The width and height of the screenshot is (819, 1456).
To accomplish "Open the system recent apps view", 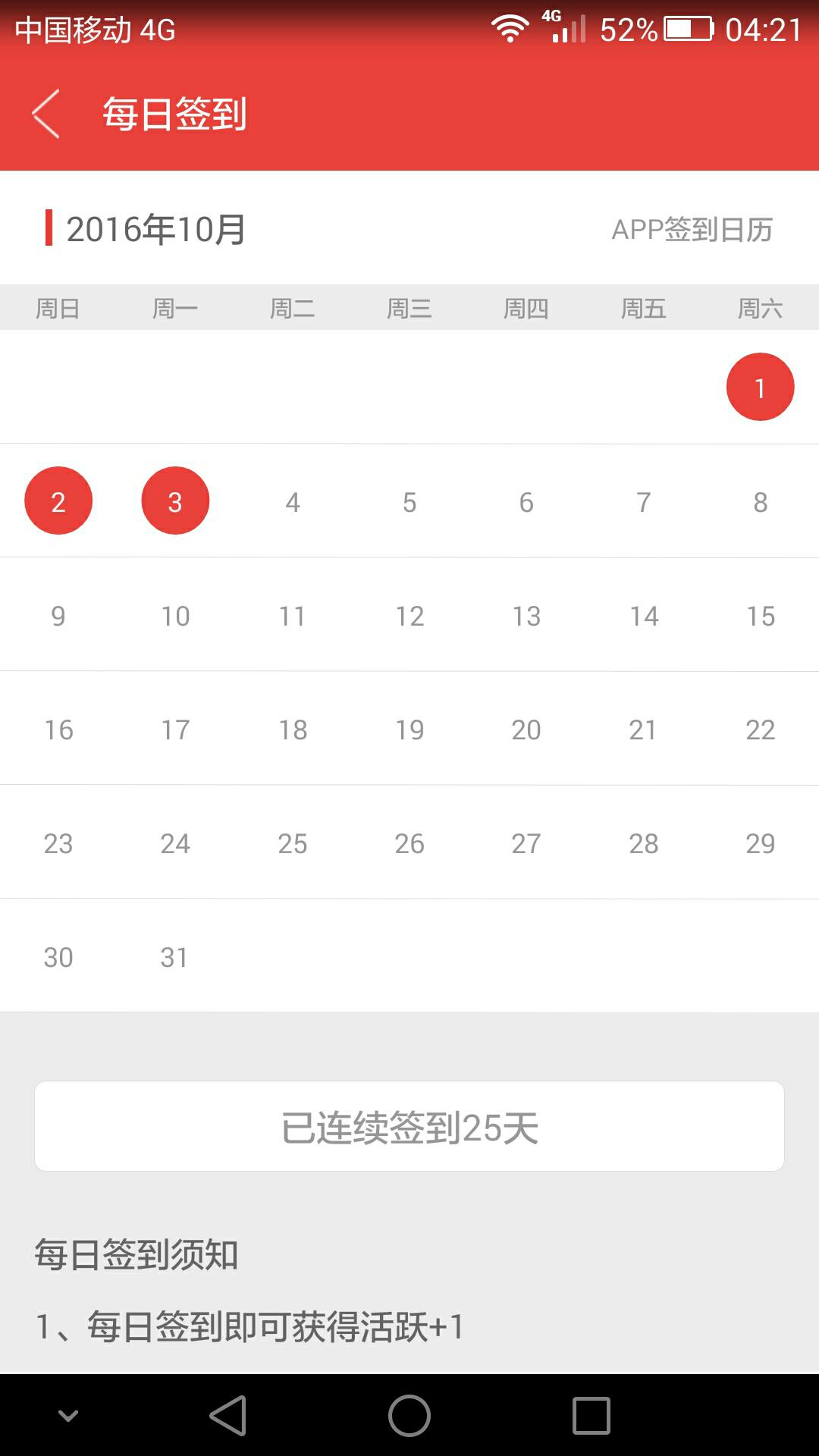I will [591, 1416].
